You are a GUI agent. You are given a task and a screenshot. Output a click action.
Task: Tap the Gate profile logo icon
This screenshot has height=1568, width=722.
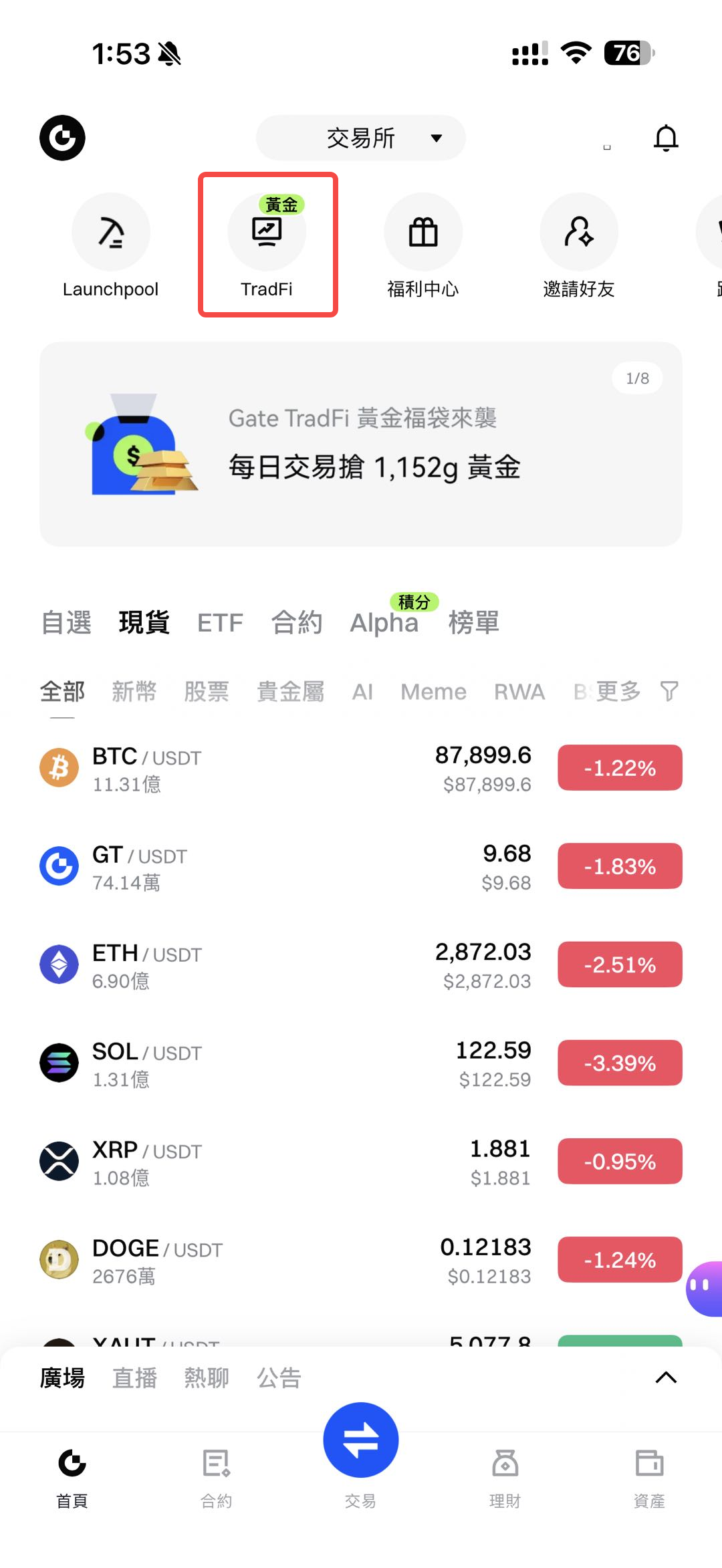click(x=62, y=138)
